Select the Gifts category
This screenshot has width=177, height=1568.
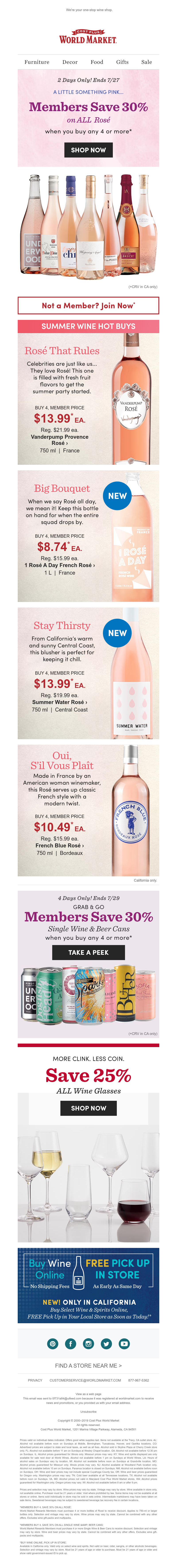[x=123, y=61]
